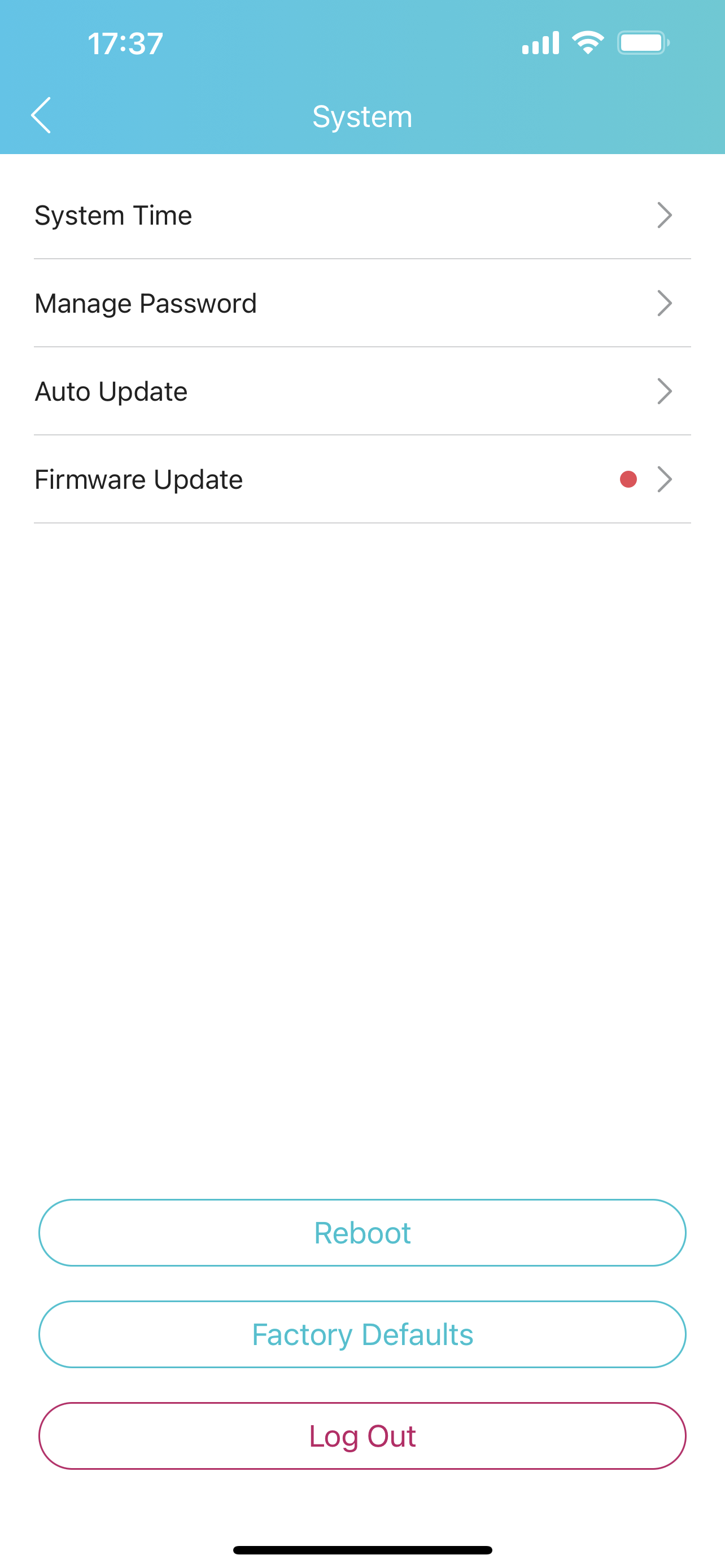Open System Time settings

coord(362,215)
